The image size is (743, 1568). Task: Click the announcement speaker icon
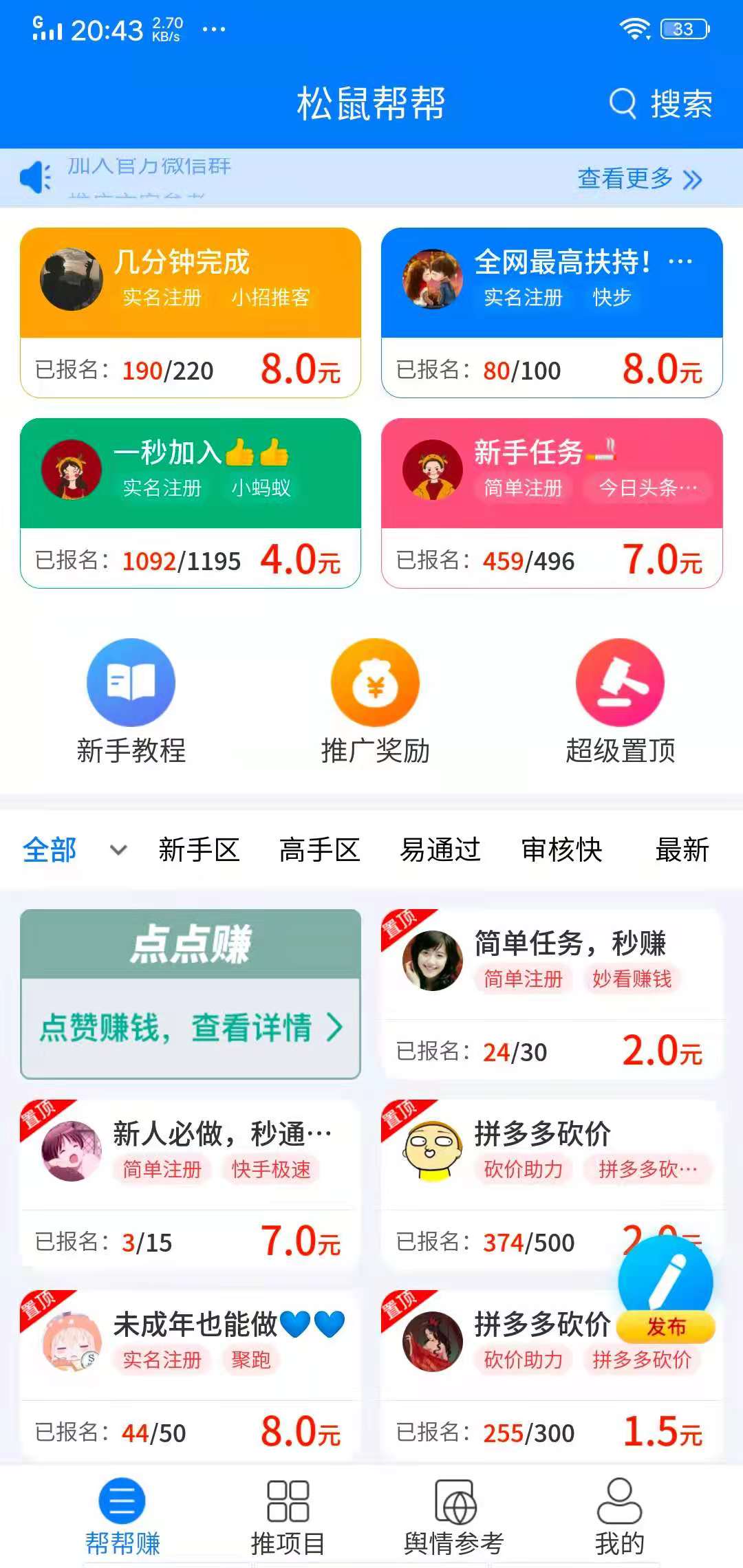[x=36, y=174]
